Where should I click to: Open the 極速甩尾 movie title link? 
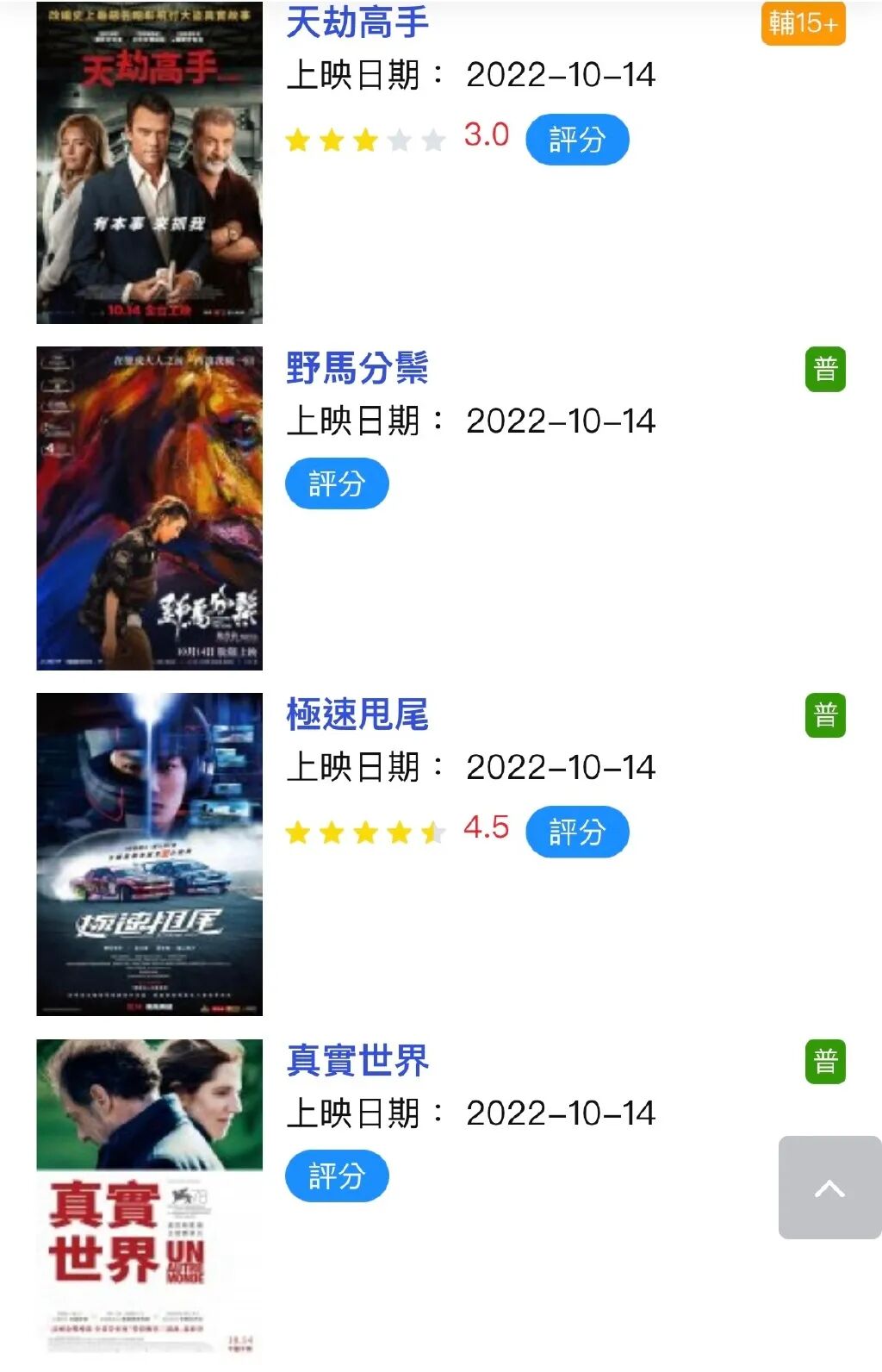point(357,714)
